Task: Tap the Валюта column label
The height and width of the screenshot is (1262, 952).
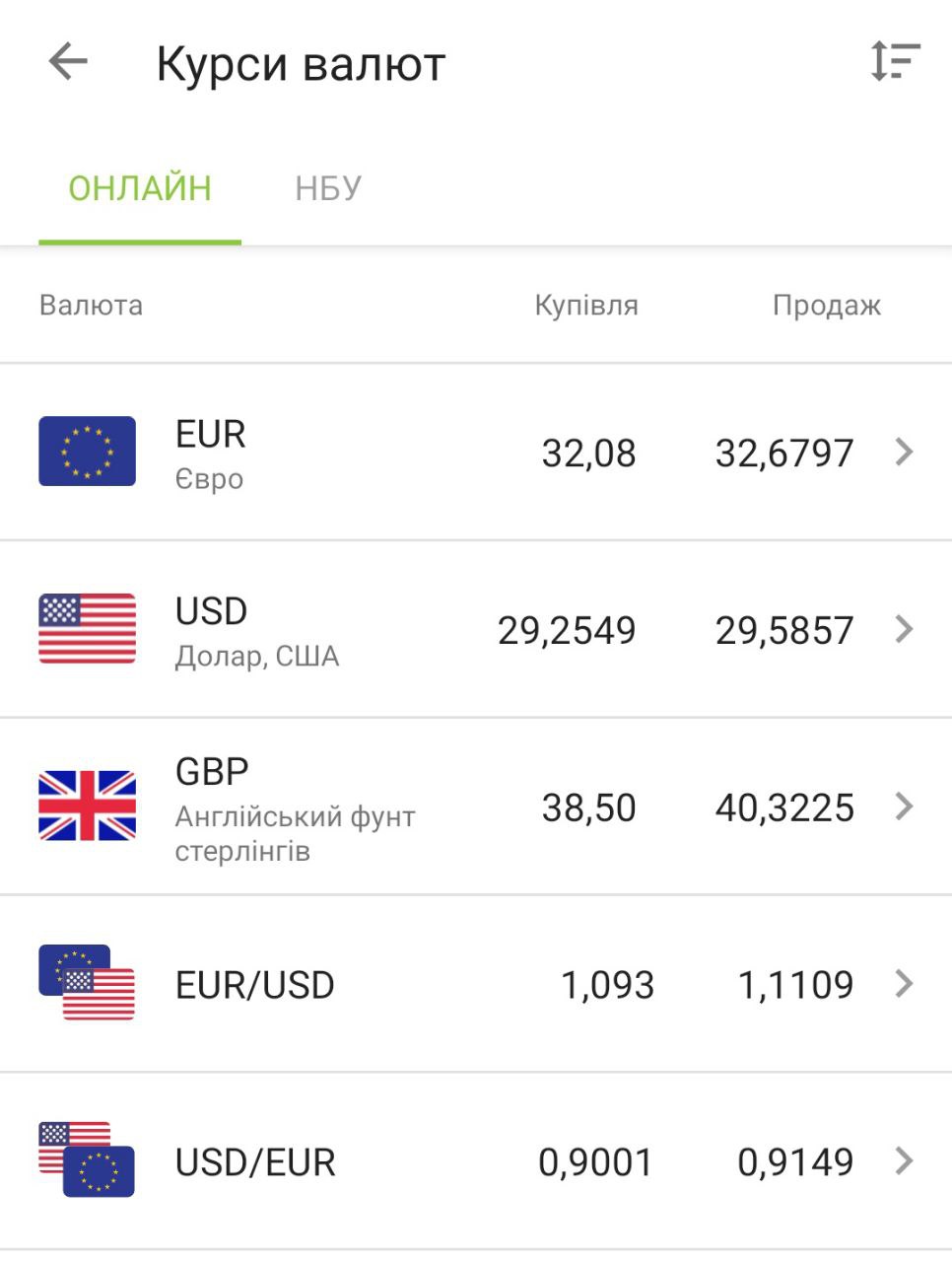Action: click(90, 306)
